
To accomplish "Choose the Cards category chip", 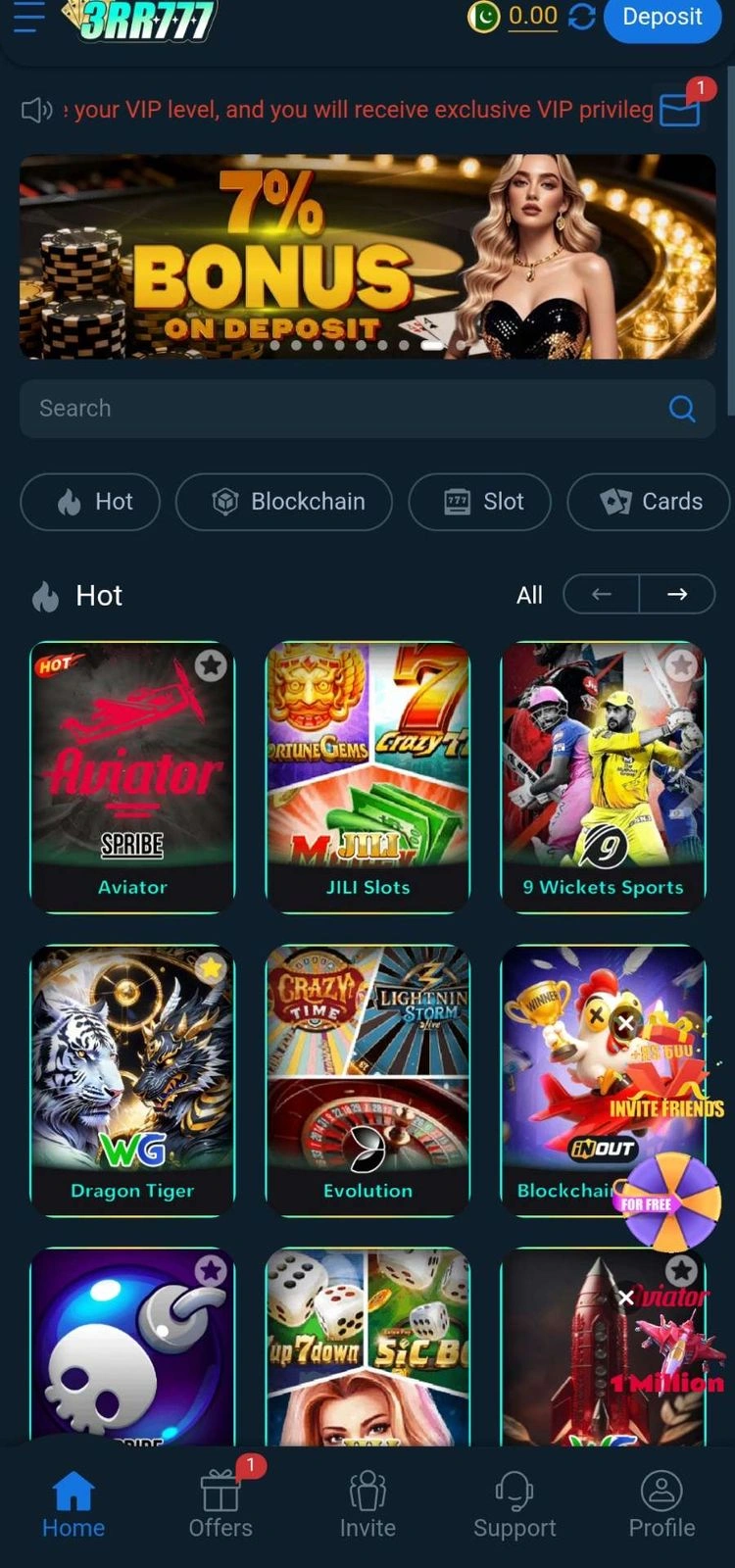I will 651,502.
